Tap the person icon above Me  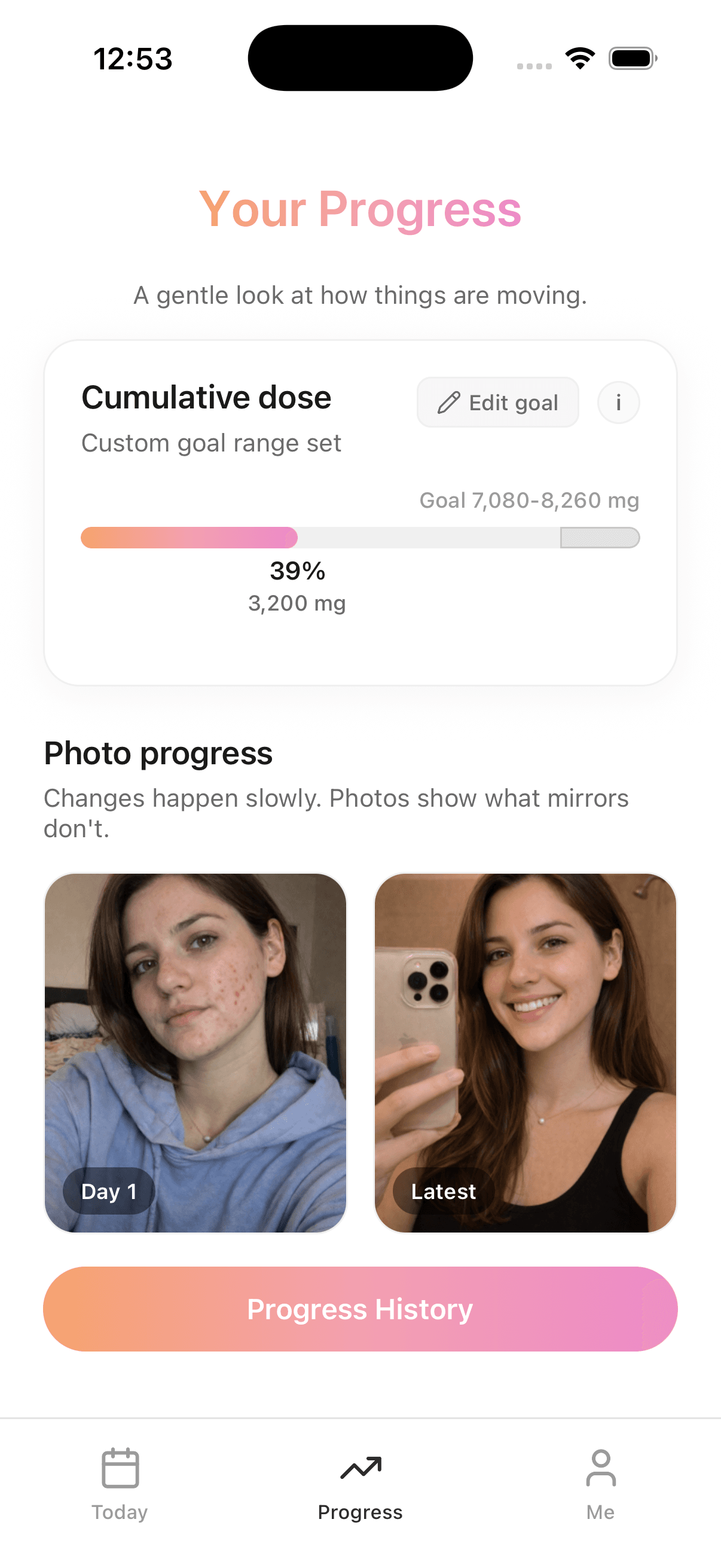[x=601, y=1466]
